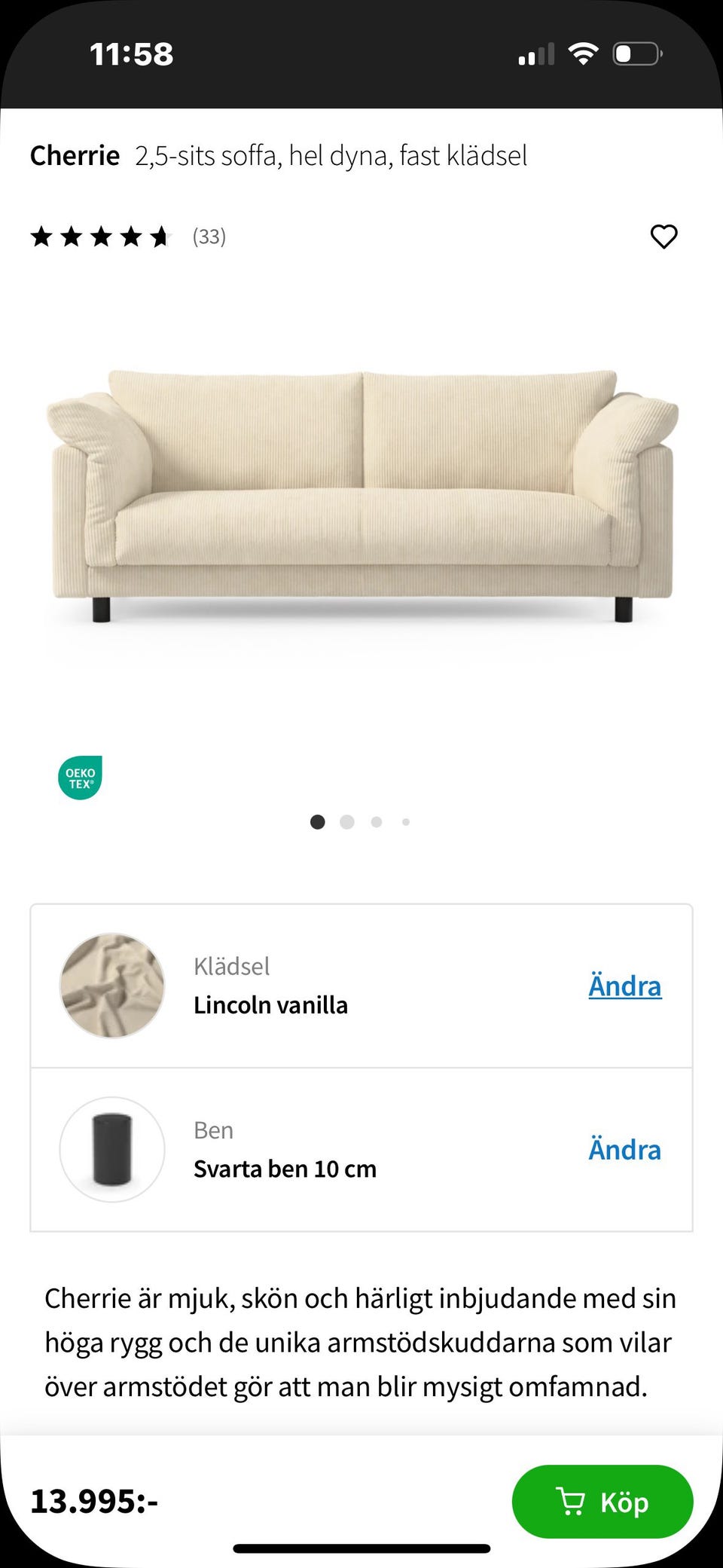Screen dimensions: 723x1568
Task: Click the Cherrie product title
Action: [x=74, y=154]
